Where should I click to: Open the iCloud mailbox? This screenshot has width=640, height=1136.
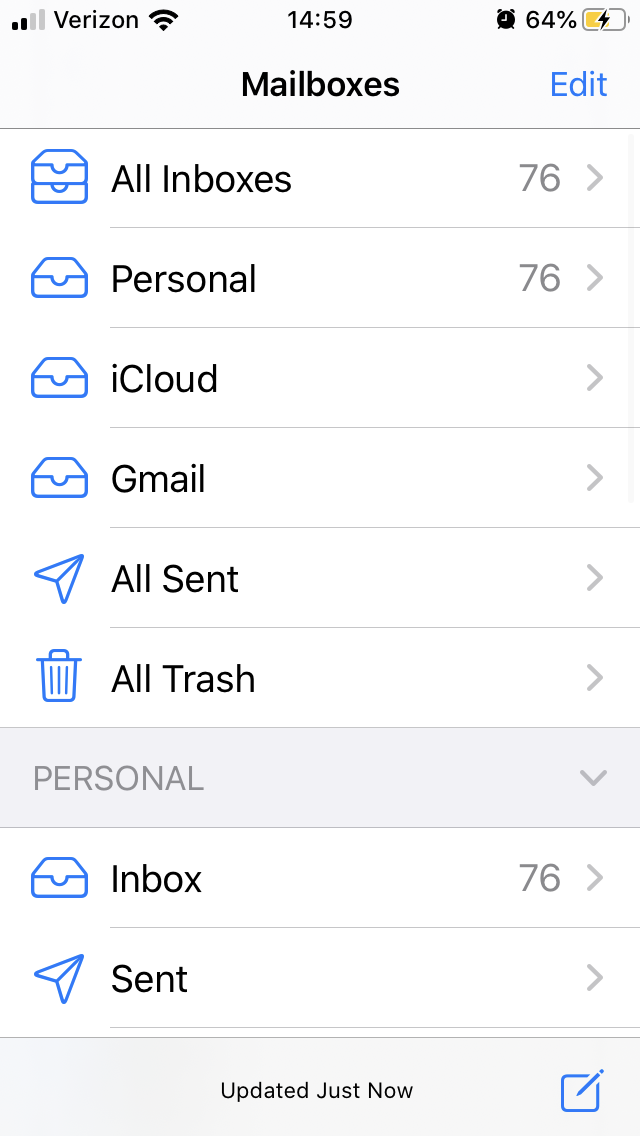click(320, 379)
